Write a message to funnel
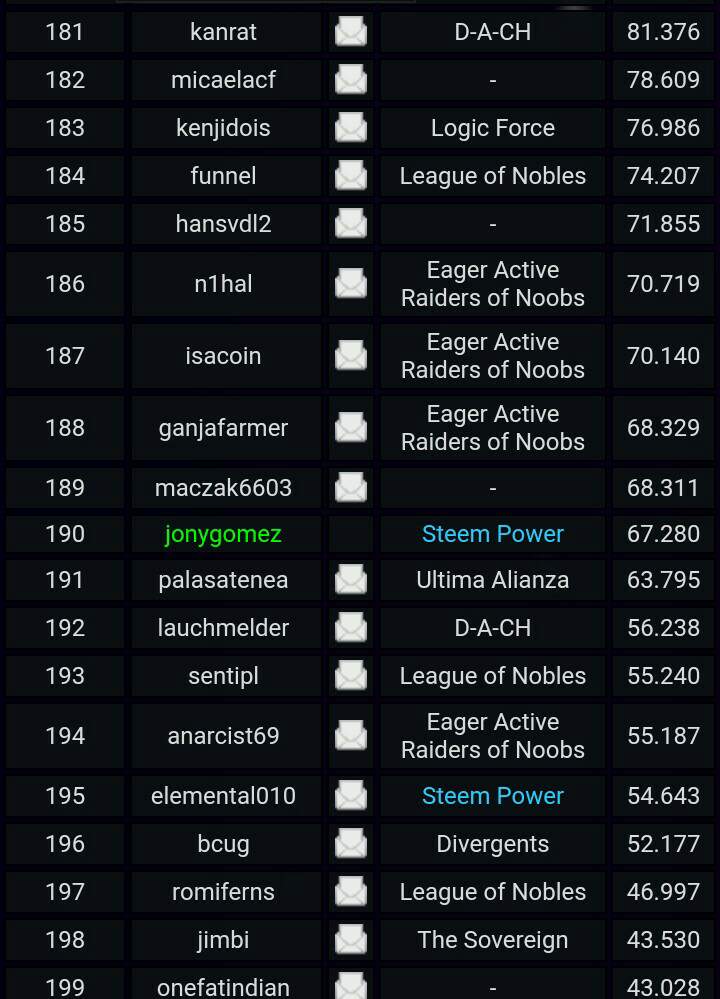The width and height of the screenshot is (720, 999). (350, 176)
